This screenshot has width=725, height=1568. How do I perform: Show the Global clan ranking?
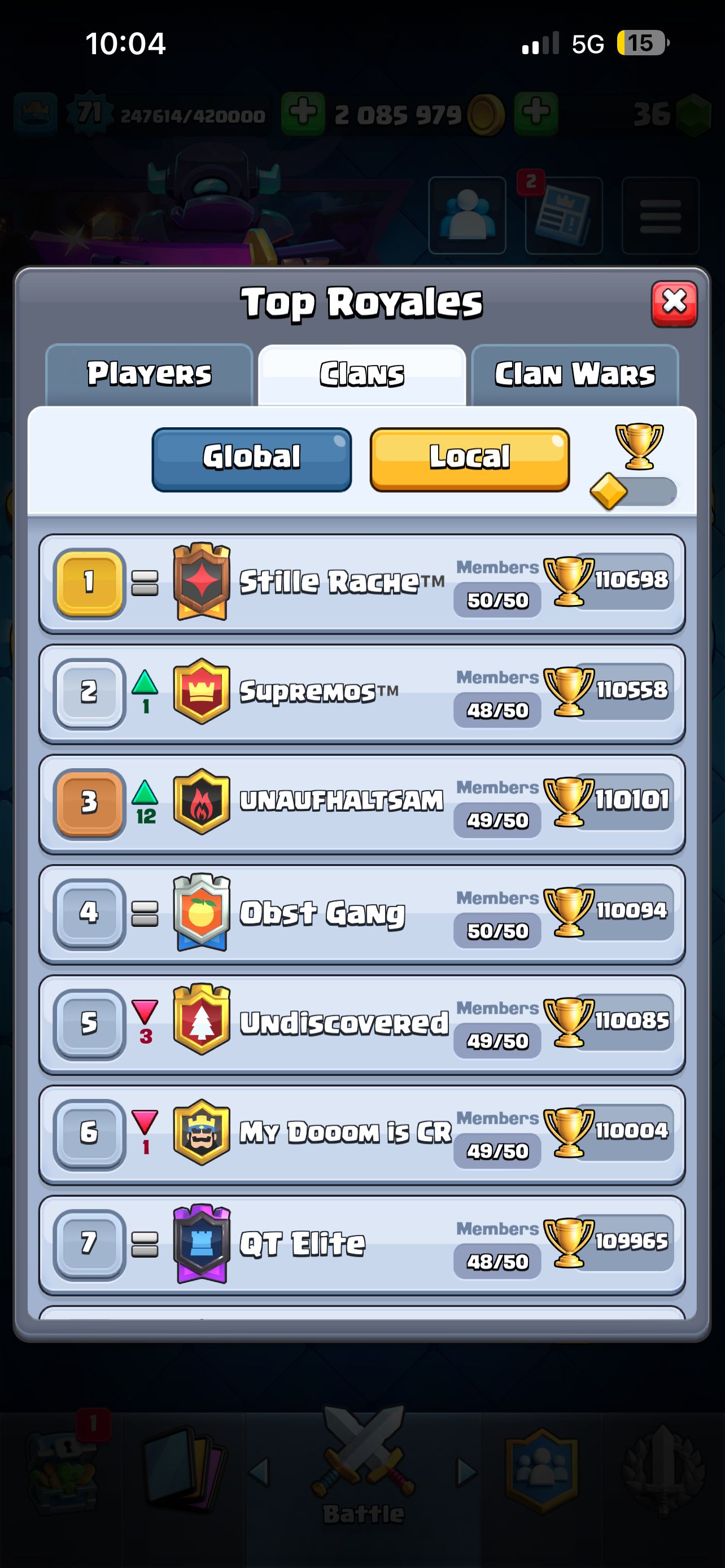point(251,459)
